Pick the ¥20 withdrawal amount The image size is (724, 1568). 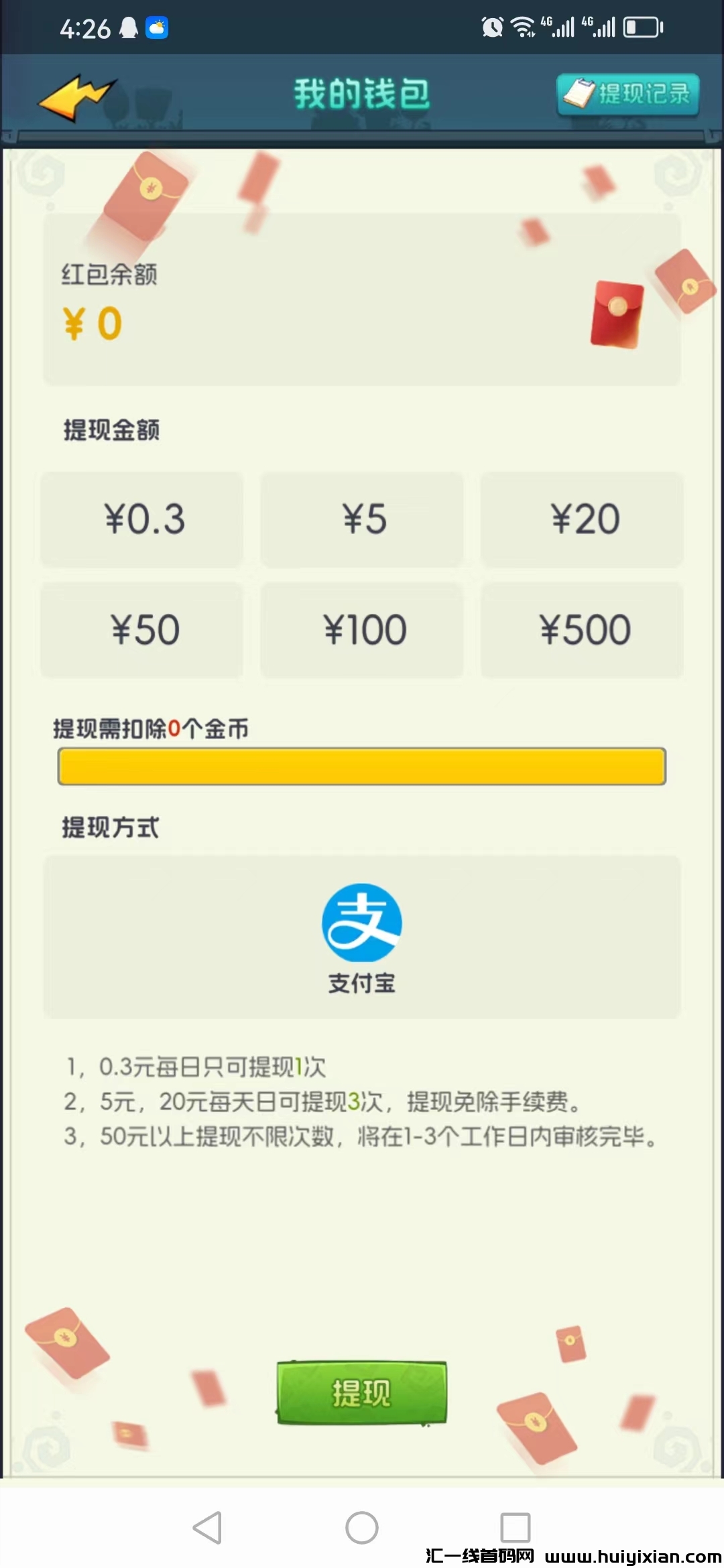[582, 519]
